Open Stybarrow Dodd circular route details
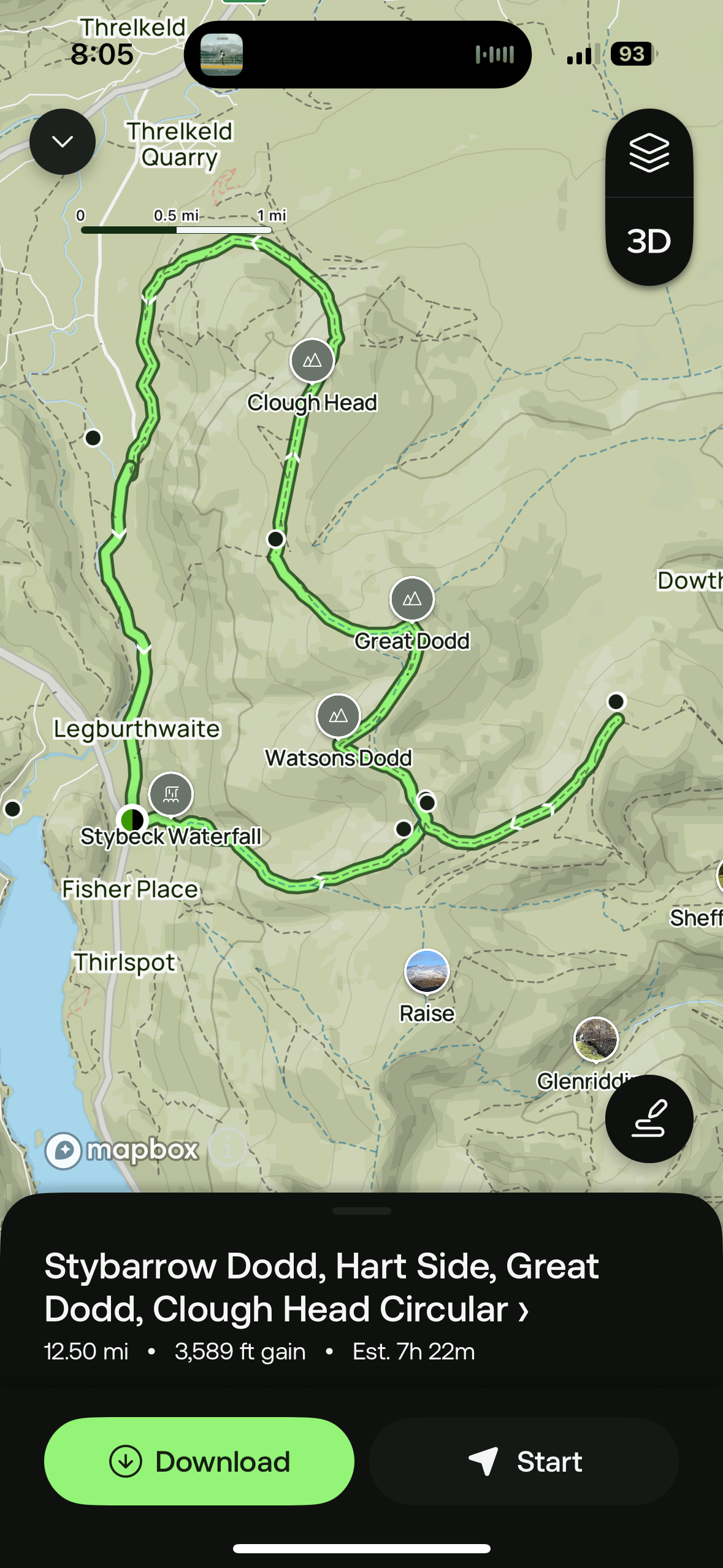Viewport: 723px width, 1568px height. (321, 1287)
